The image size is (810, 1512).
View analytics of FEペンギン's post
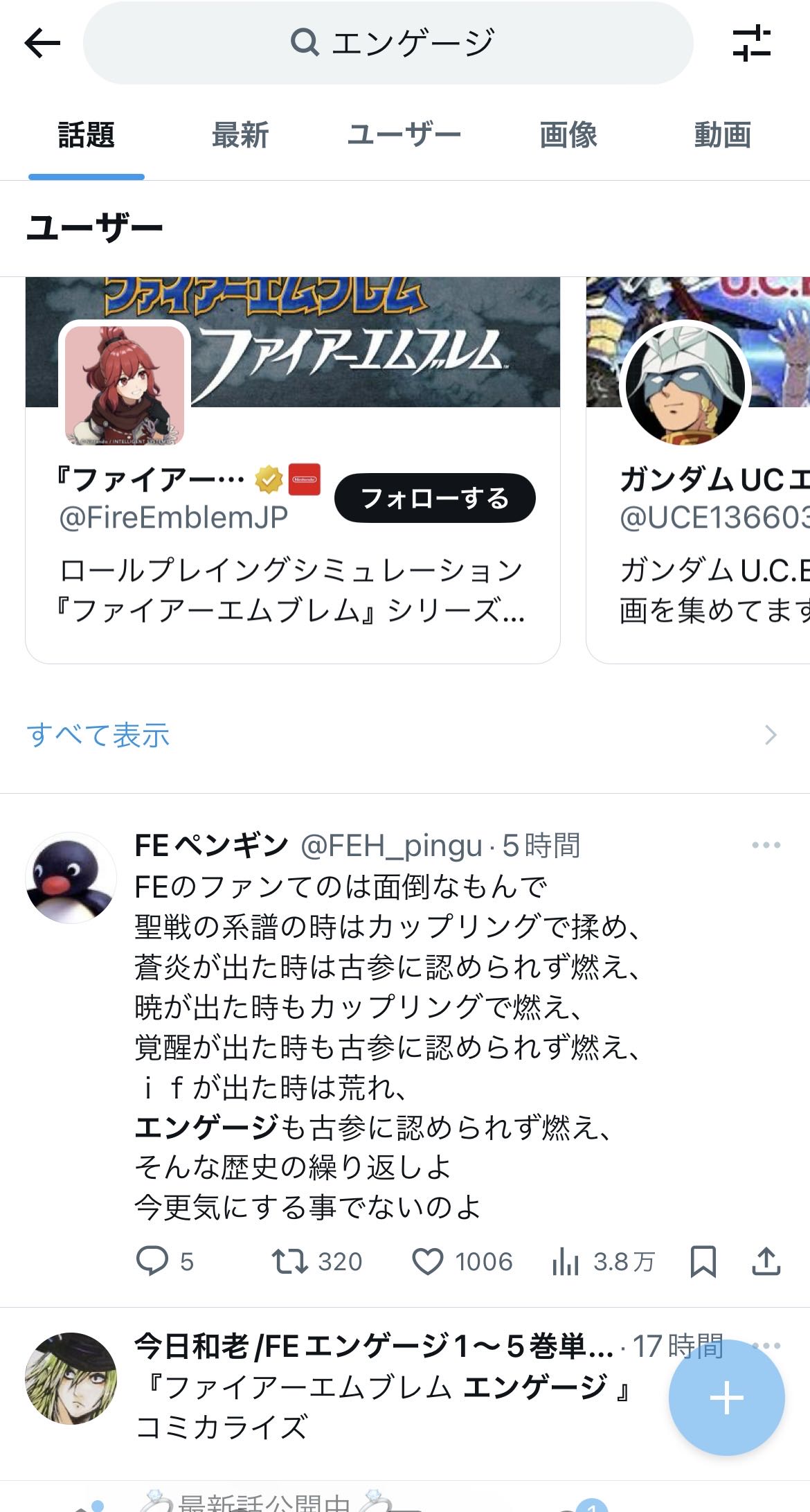(x=566, y=1261)
